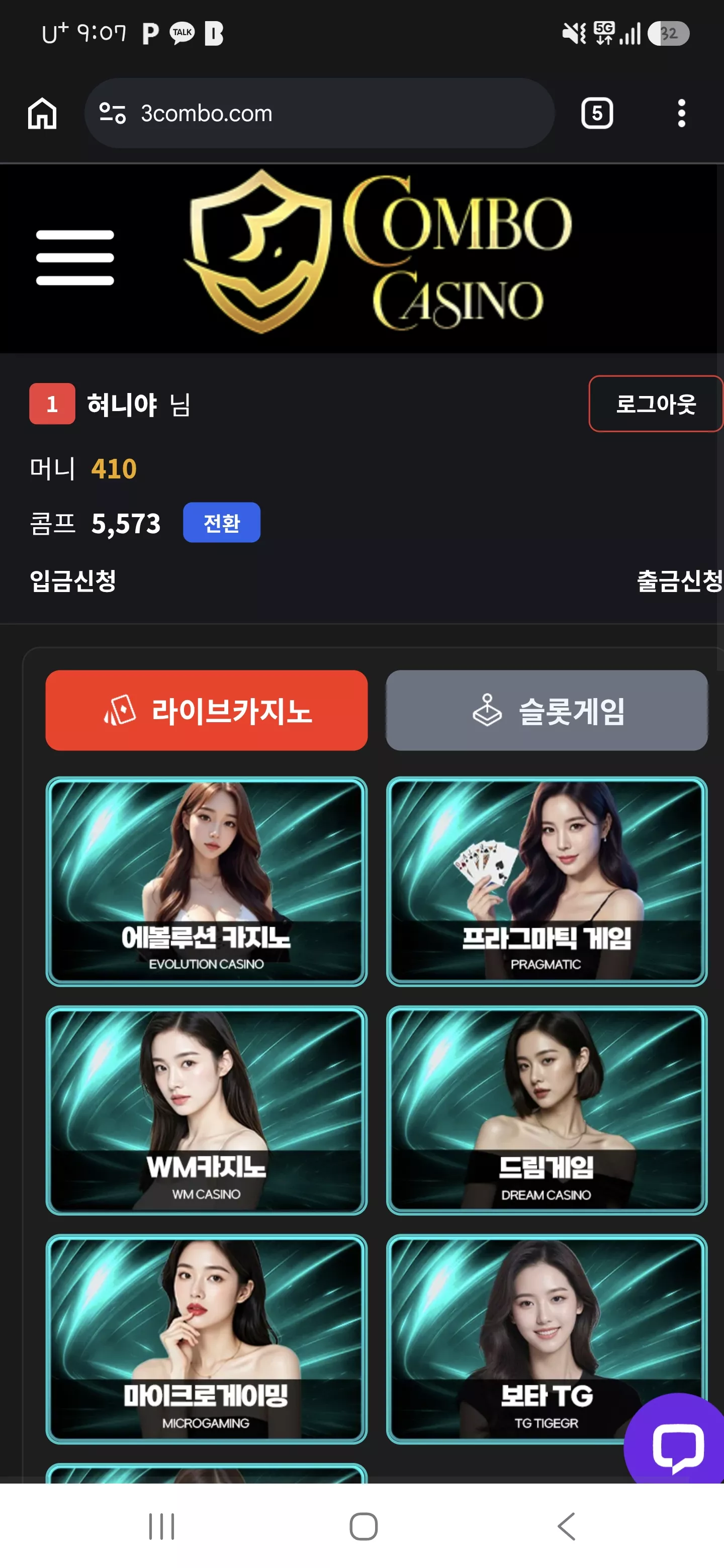Open the hamburger drawer menu
Screen dimensions: 724x1568
[75, 257]
